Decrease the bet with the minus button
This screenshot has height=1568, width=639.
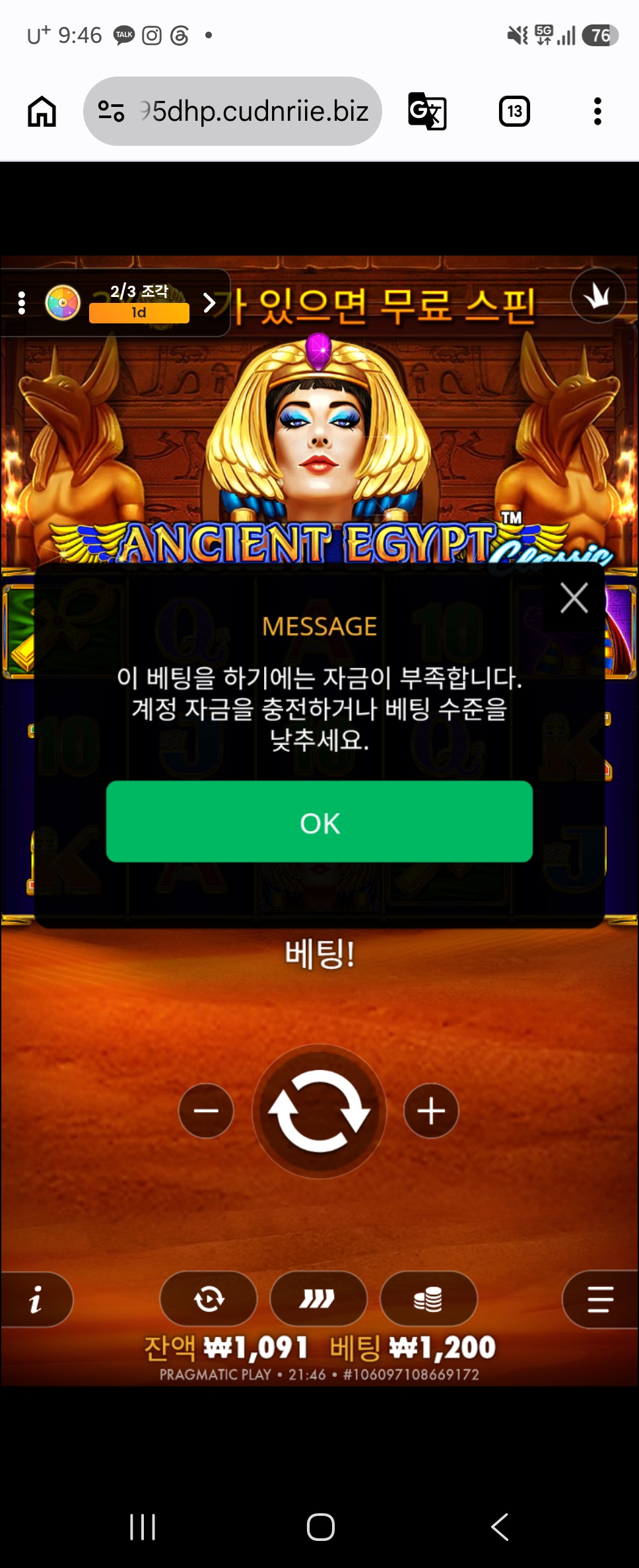pyautogui.click(x=206, y=1111)
